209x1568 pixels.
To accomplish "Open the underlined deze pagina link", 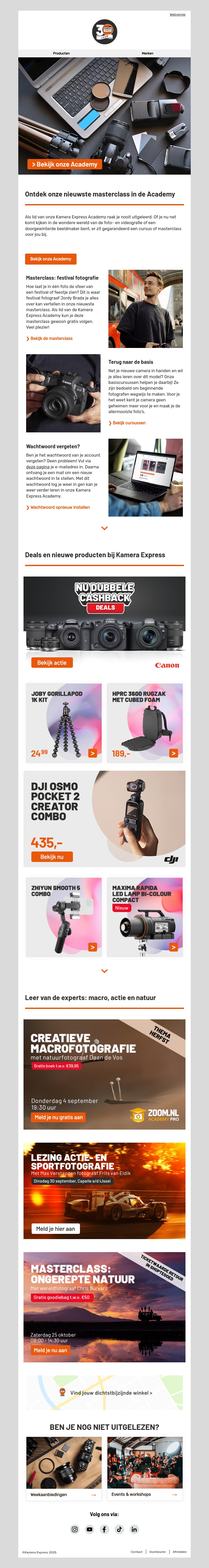I will 38,467.
